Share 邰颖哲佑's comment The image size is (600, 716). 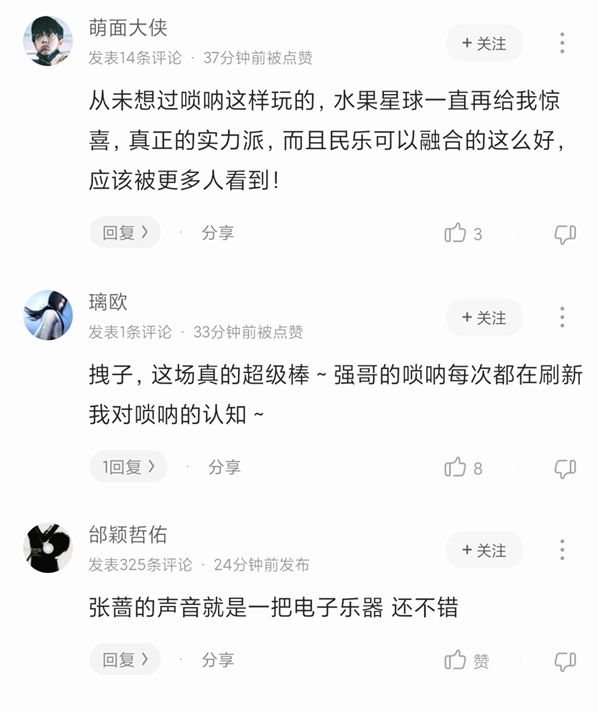point(218,660)
